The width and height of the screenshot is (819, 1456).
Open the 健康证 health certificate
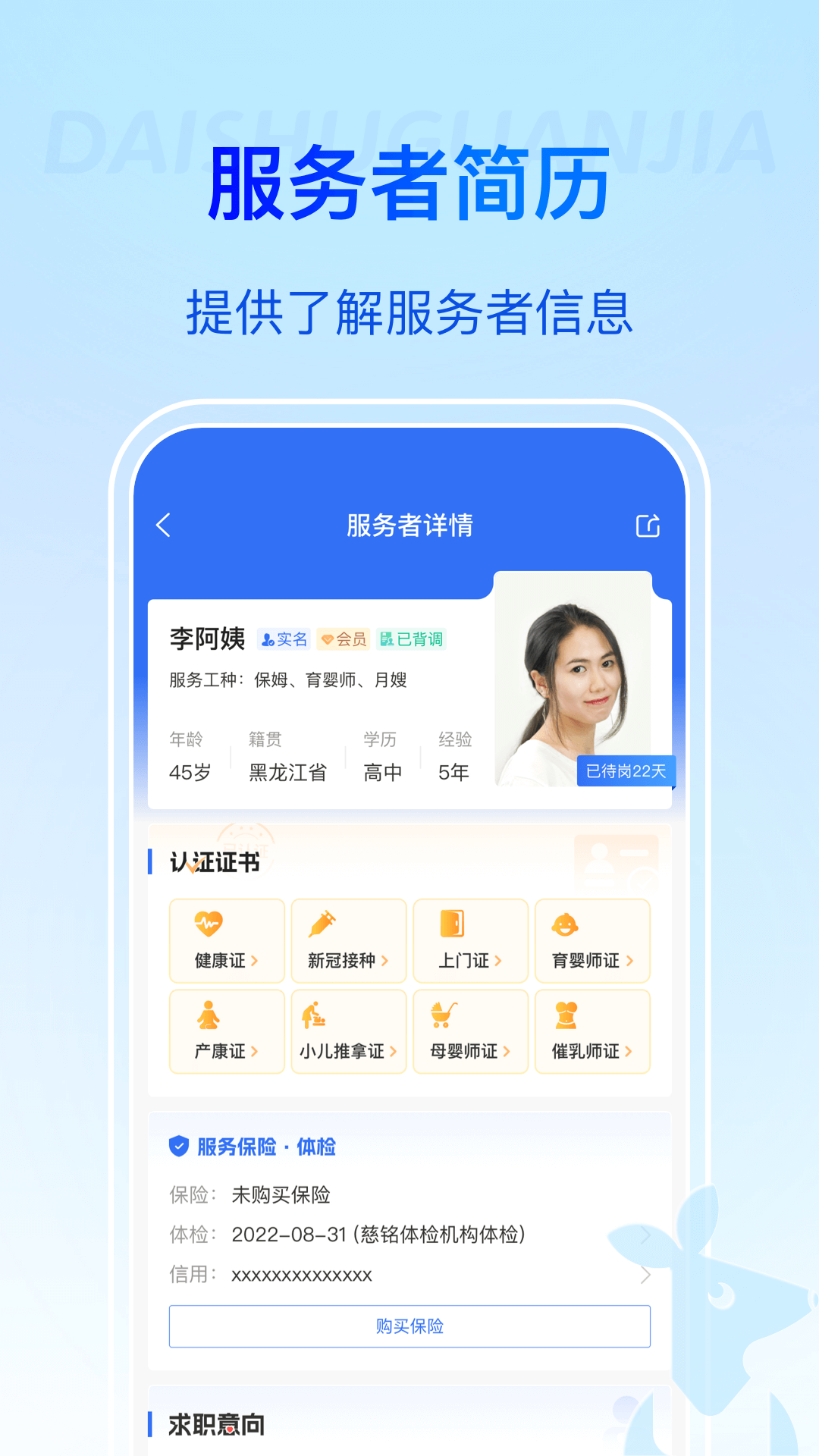(227, 941)
